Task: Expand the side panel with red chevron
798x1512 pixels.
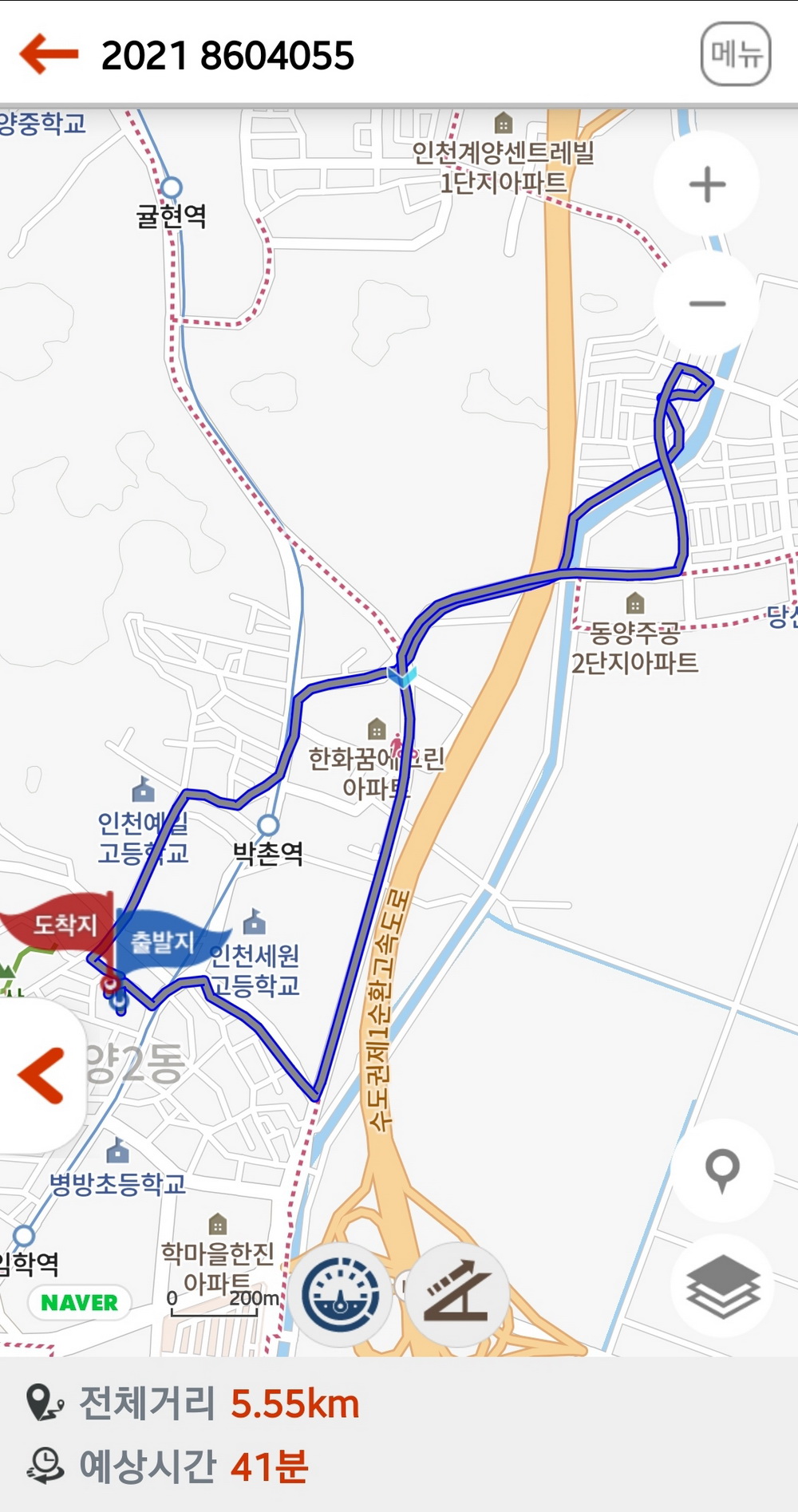Action: coord(40,1075)
